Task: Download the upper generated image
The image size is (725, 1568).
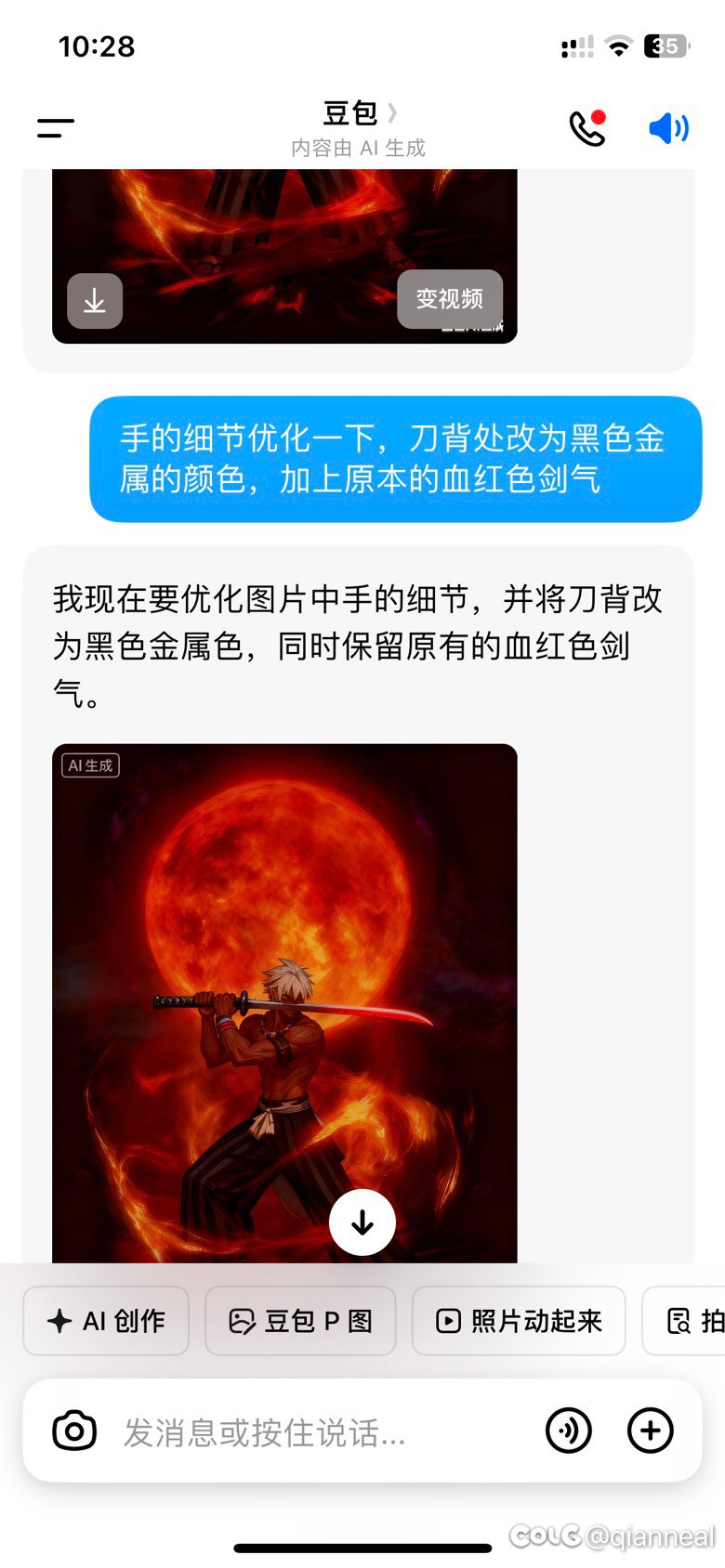Action: 95,301
